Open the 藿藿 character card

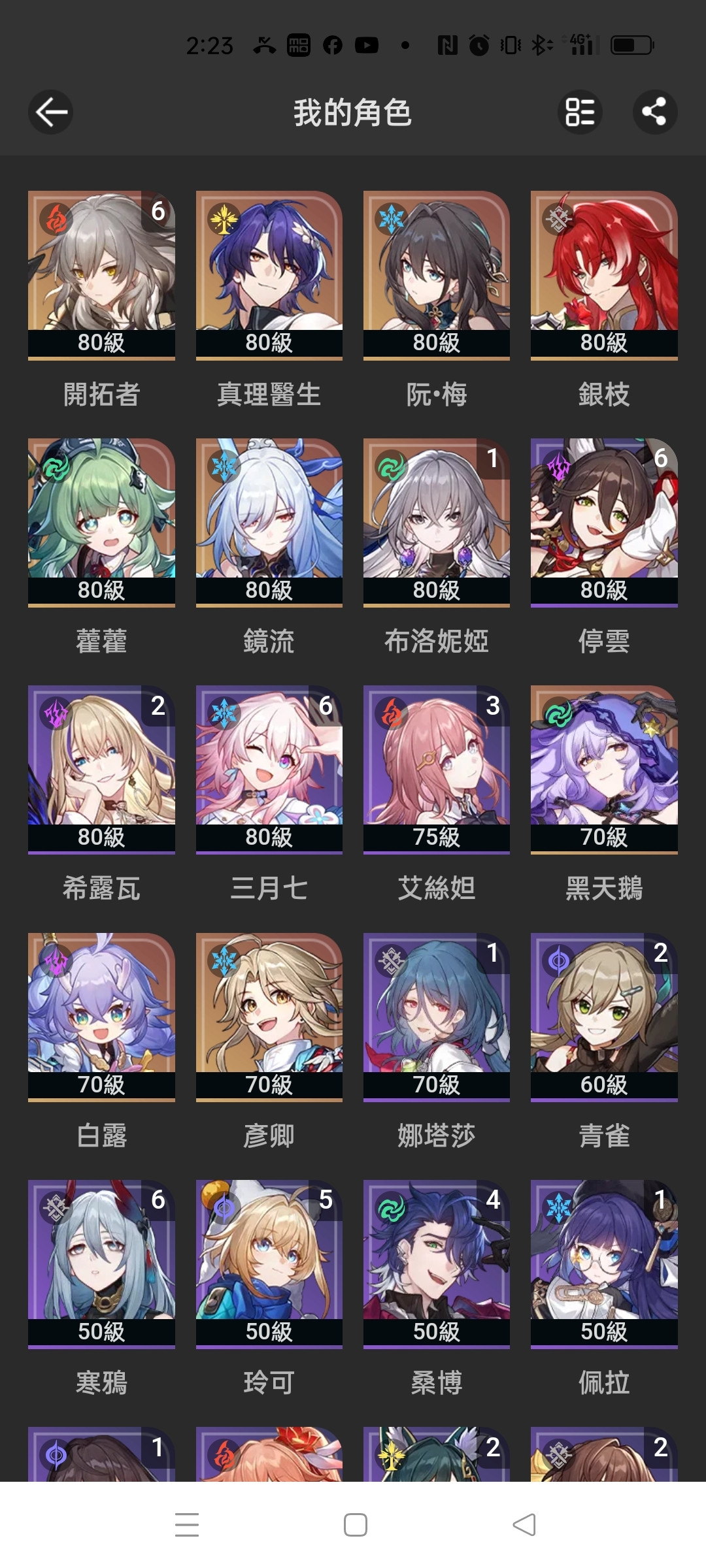click(101, 521)
